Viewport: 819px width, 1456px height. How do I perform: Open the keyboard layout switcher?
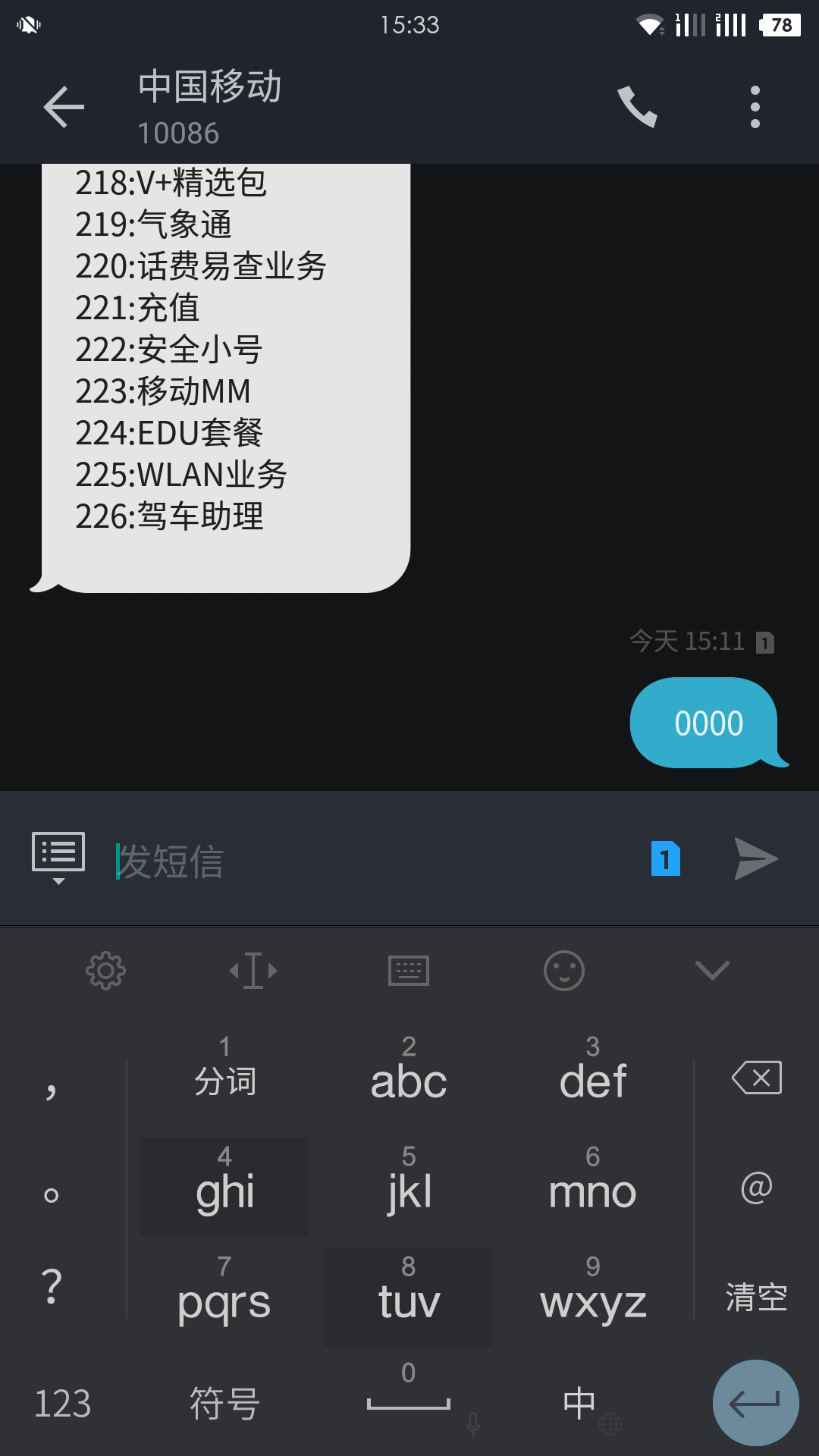[x=409, y=970]
